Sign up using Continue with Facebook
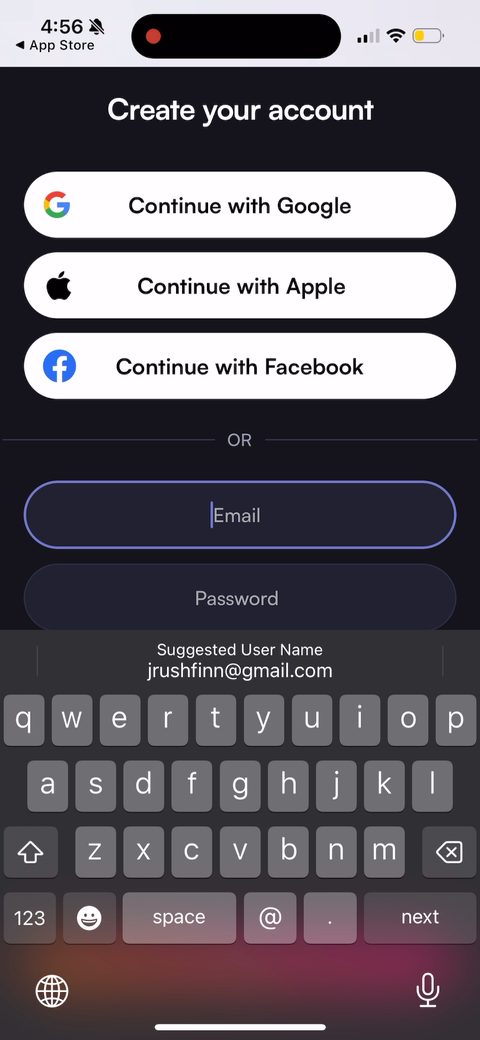Viewport: 480px width, 1040px height. 240,366
